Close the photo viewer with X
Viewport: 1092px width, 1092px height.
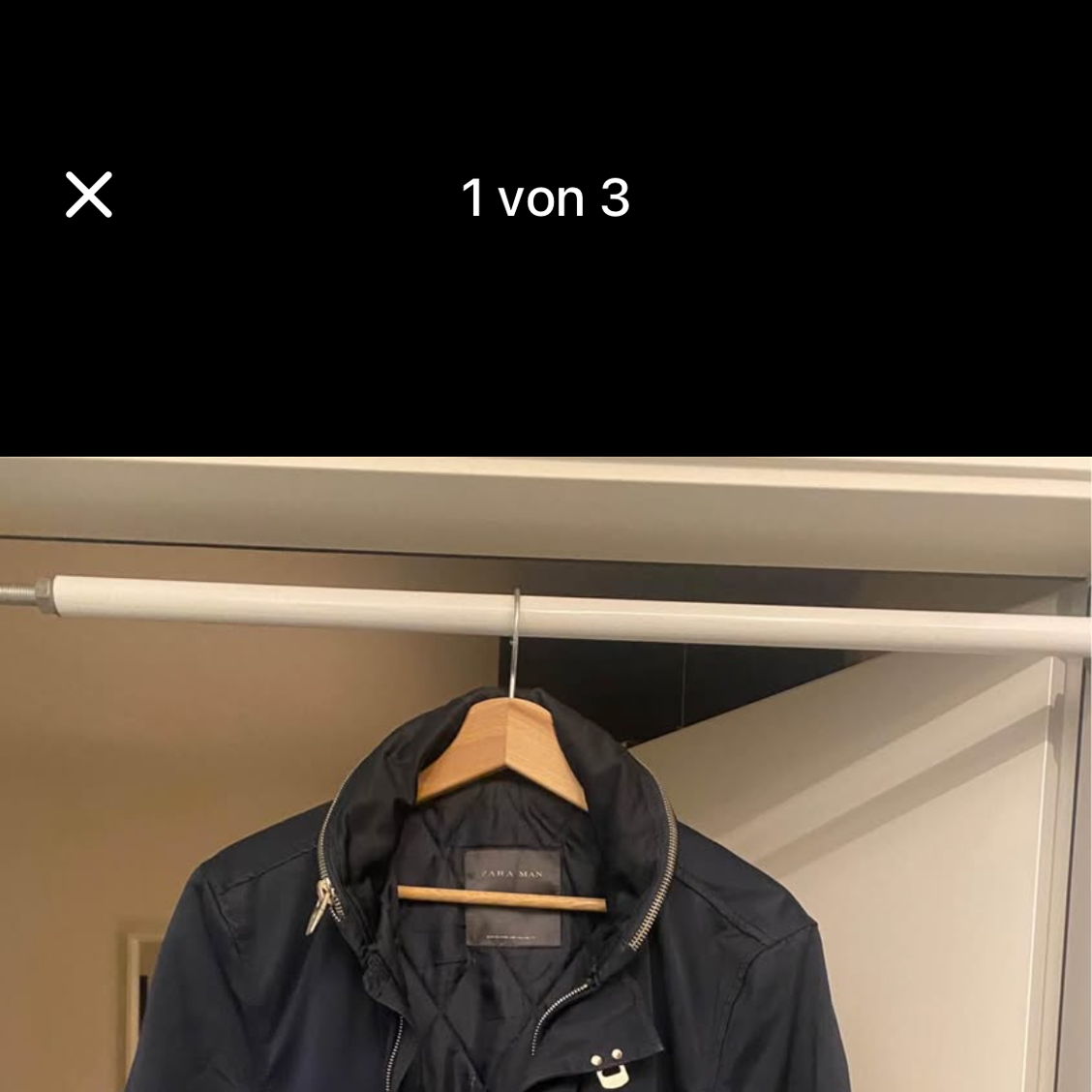89,195
